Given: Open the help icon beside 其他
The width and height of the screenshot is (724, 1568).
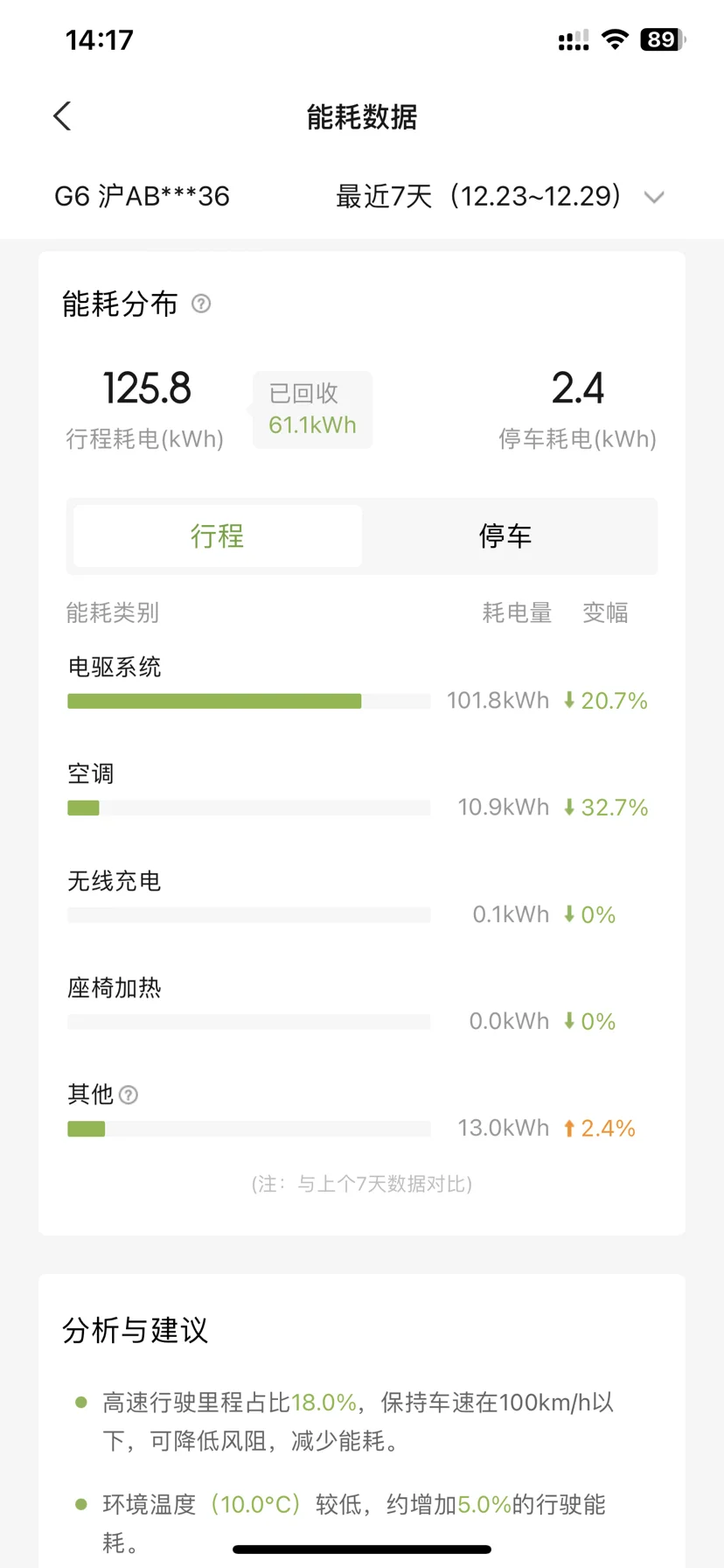Looking at the screenshot, I should click(x=129, y=1095).
